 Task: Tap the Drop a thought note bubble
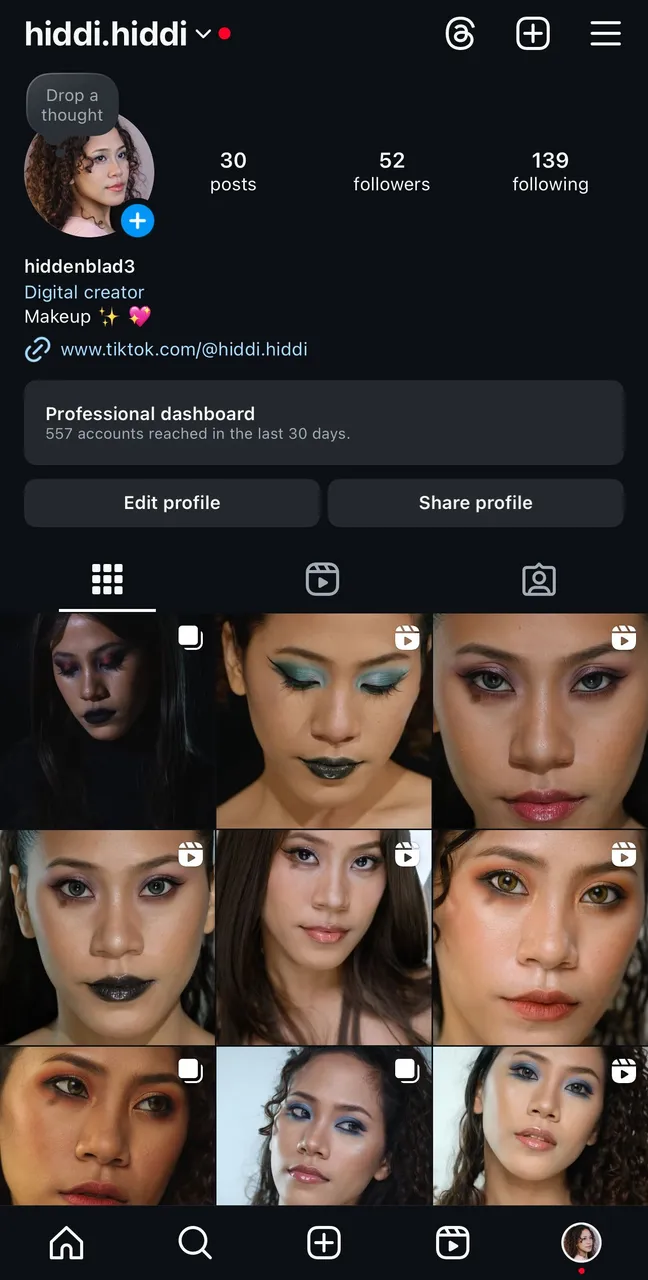pos(72,105)
